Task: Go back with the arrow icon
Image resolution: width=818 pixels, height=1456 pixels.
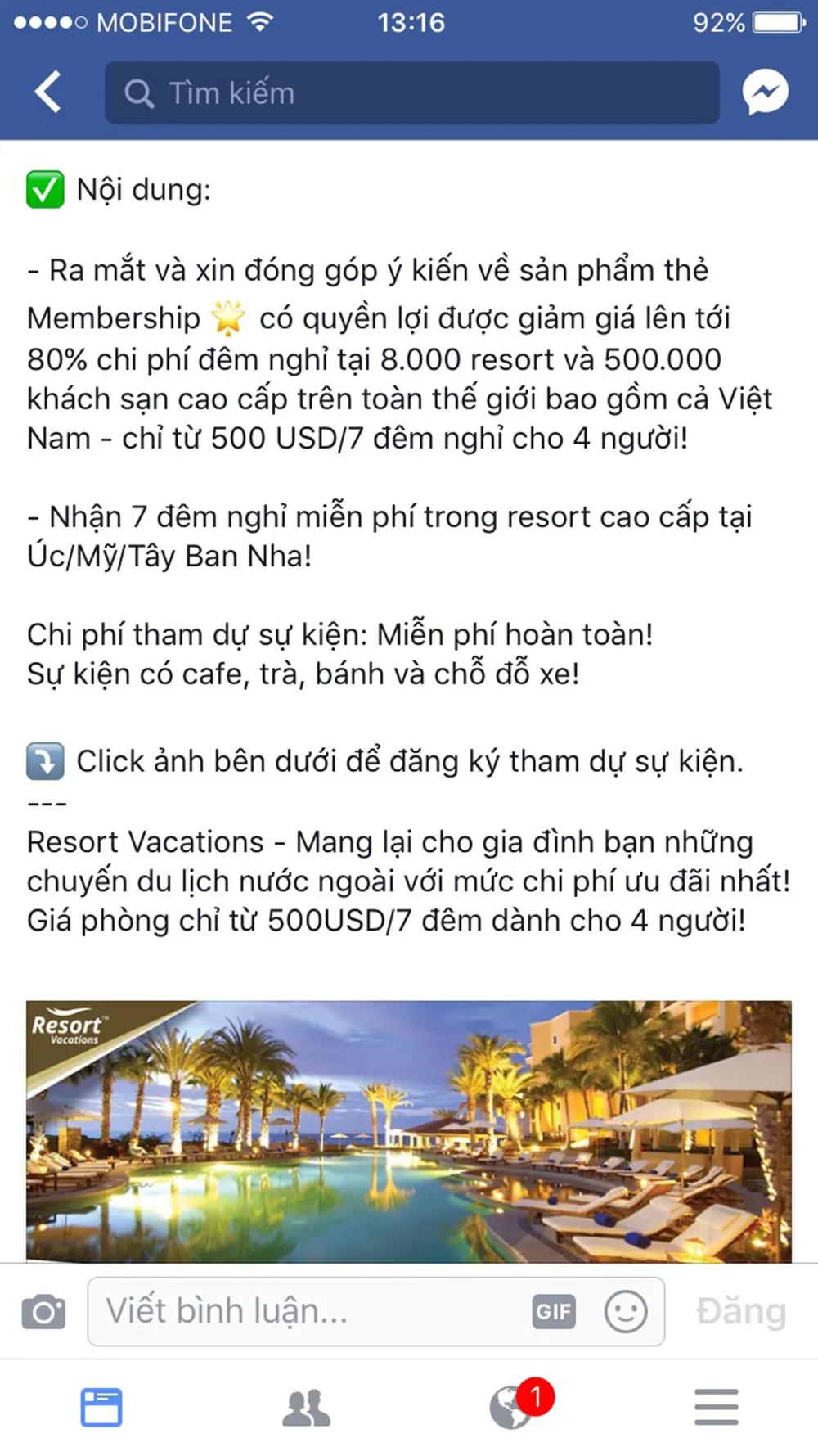Action: (x=48, y=92)
